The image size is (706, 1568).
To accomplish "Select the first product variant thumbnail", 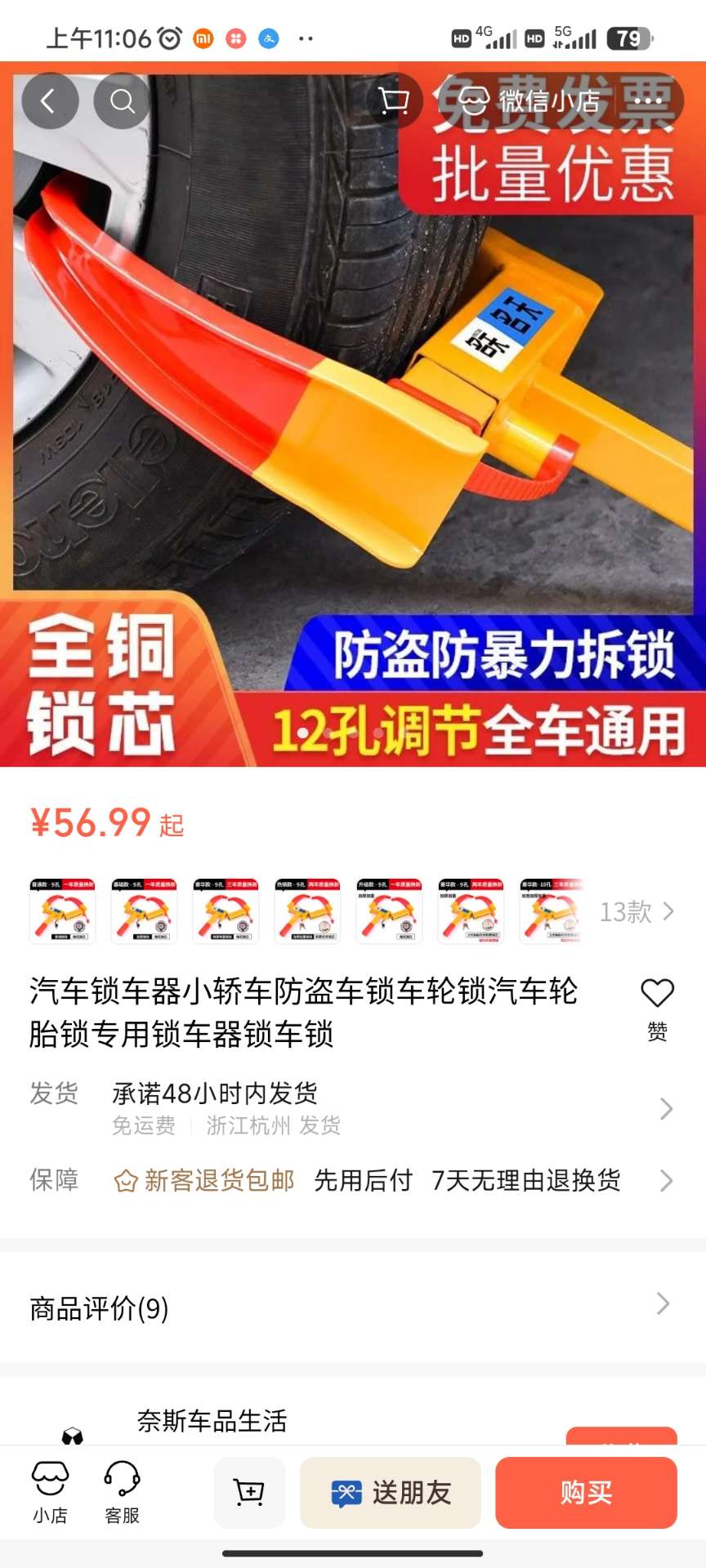I will tap(62, 911).
